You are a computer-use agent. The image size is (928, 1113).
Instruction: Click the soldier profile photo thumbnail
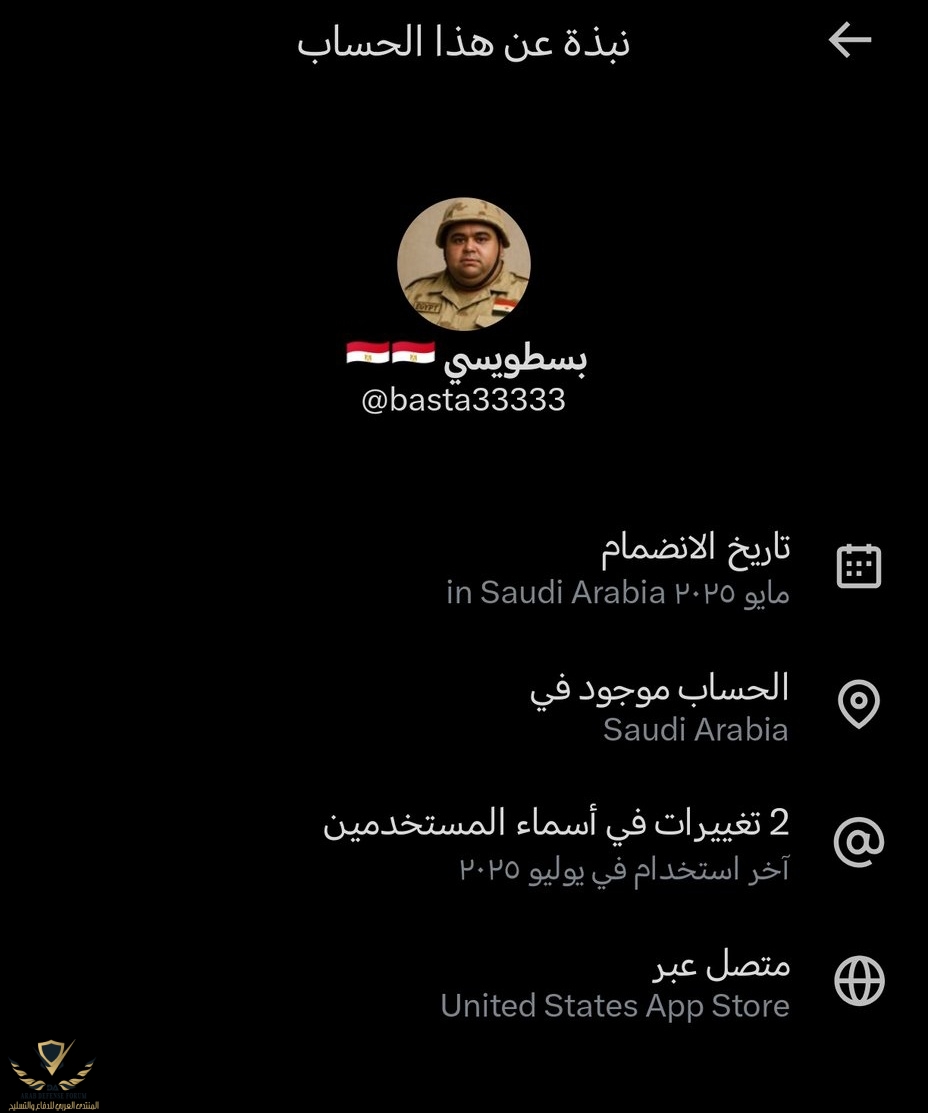coord(463,264)
